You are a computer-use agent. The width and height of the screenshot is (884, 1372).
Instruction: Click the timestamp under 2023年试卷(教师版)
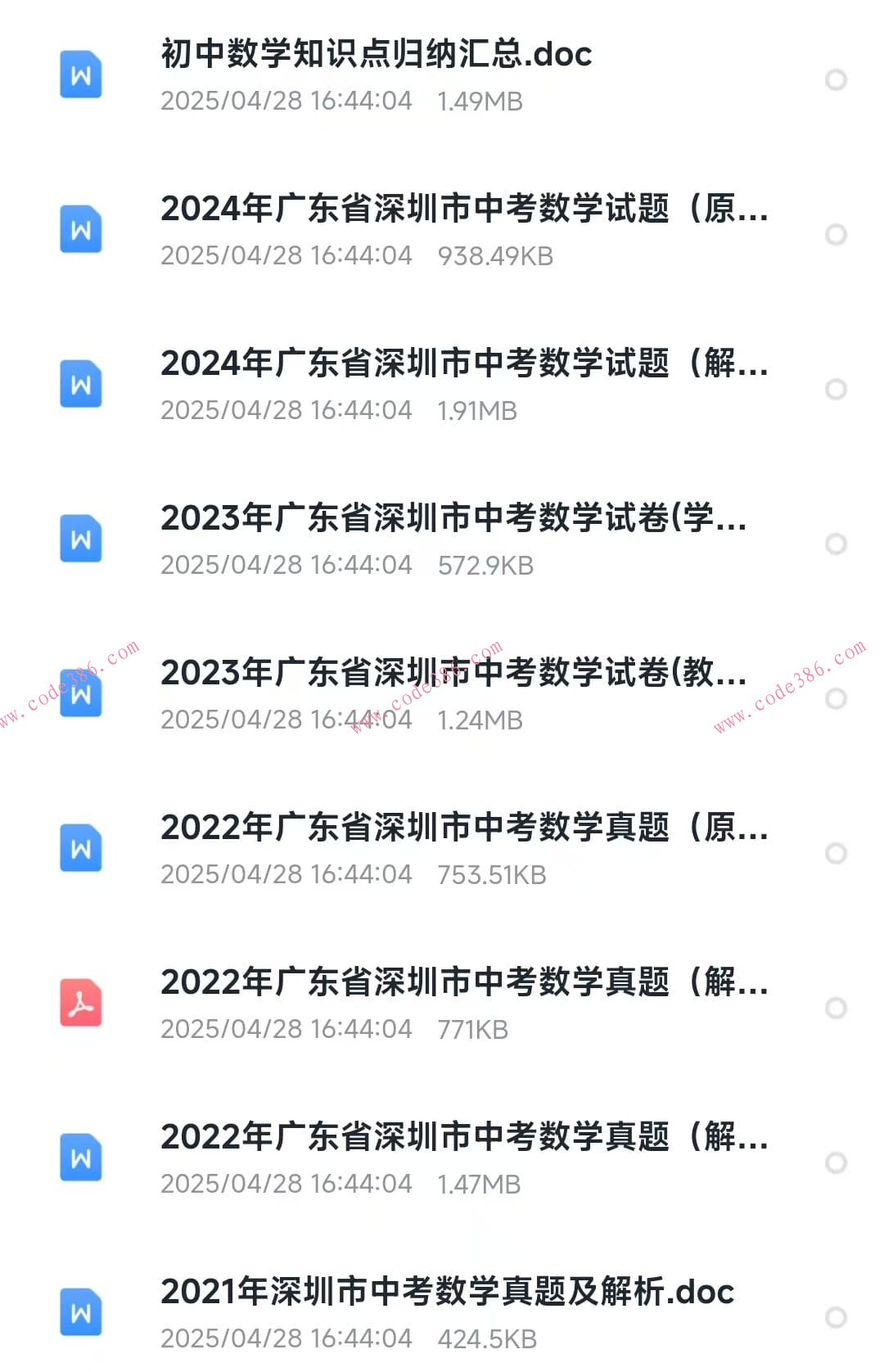[x=286, y=720]
